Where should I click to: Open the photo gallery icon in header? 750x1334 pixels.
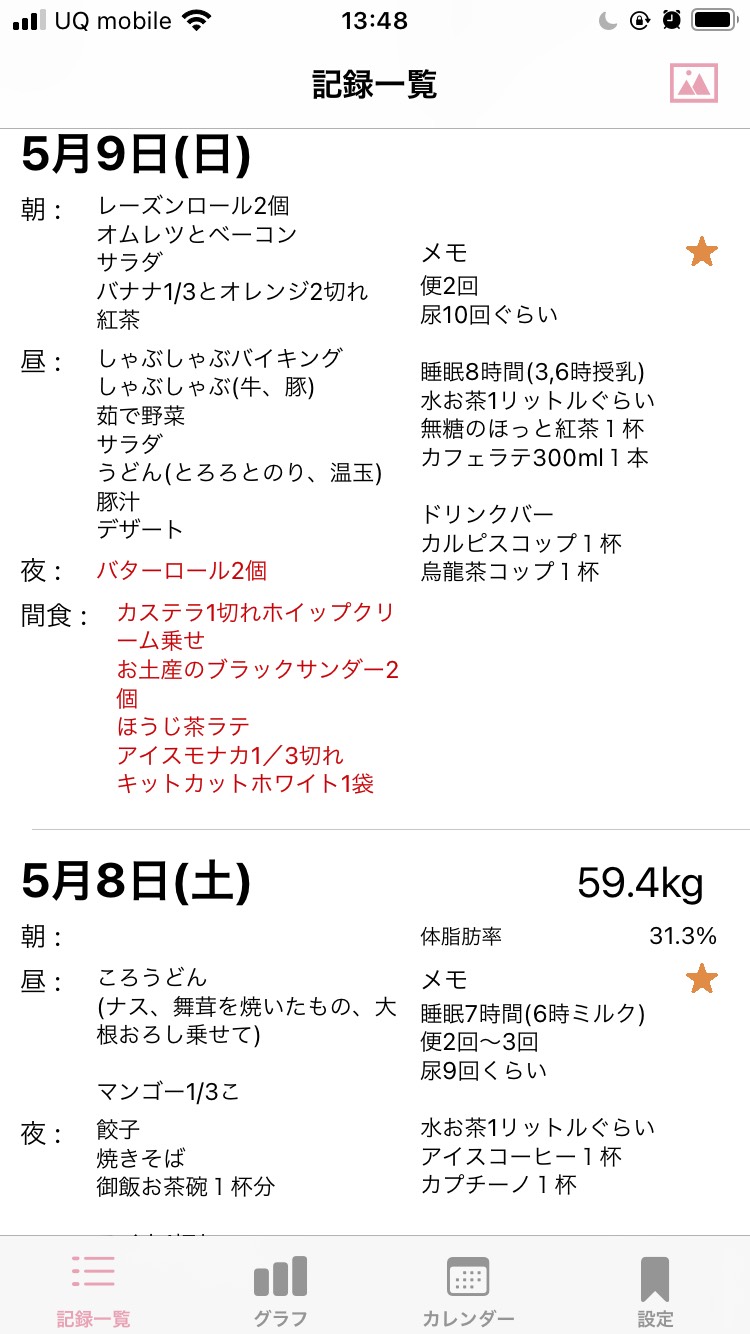coord(694,83)
